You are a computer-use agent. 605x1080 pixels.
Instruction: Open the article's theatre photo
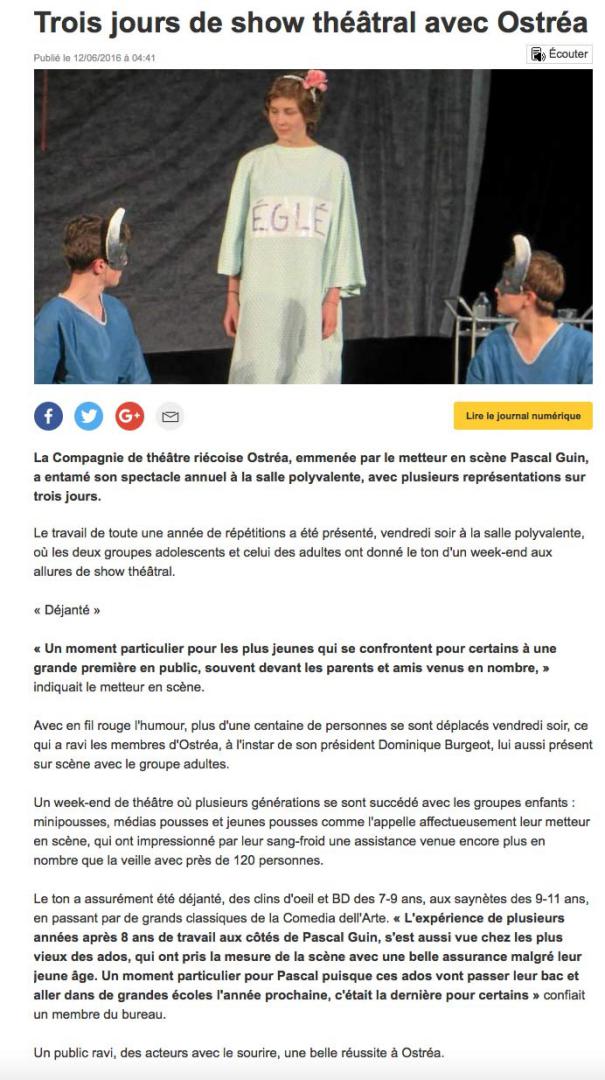313,227
